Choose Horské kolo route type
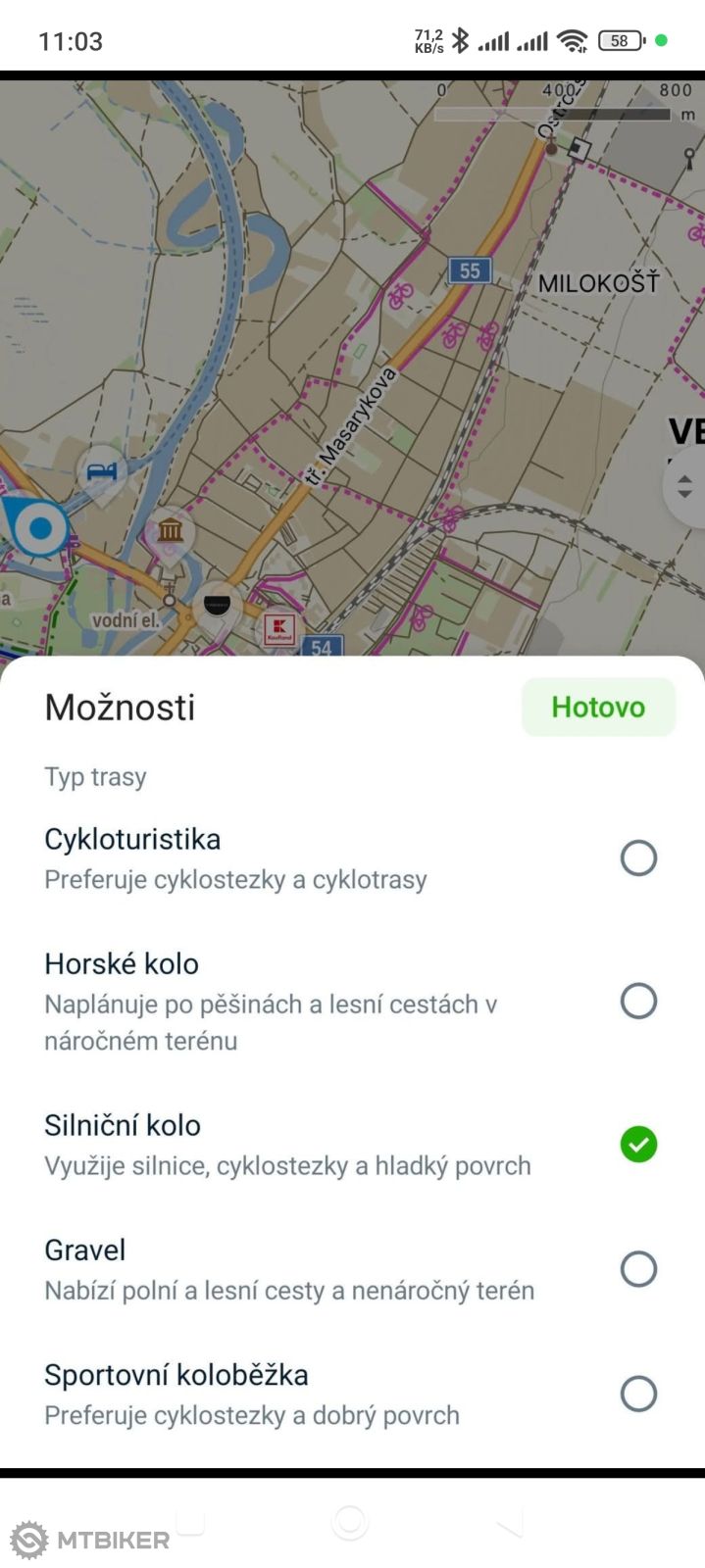 (637, 1002)
